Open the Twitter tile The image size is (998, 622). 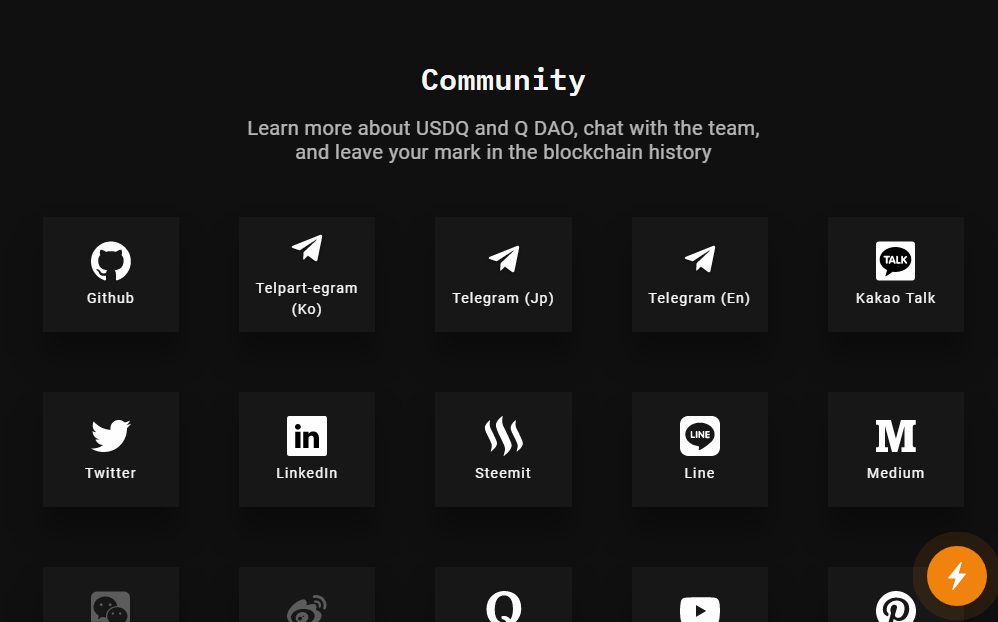point(111,449)
